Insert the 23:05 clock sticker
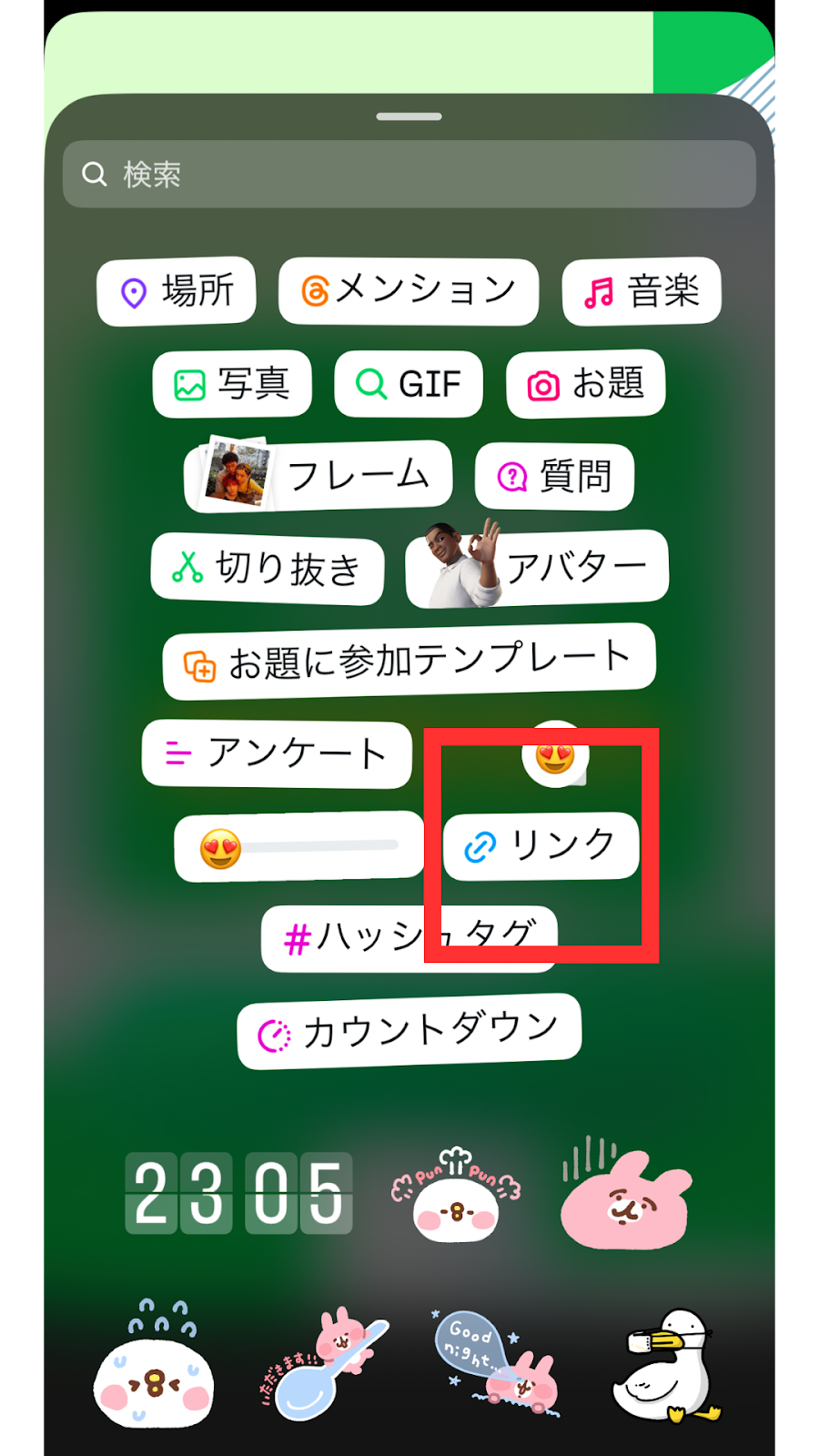Screen dimensions: 819x1456 [x=238, y=1193]
